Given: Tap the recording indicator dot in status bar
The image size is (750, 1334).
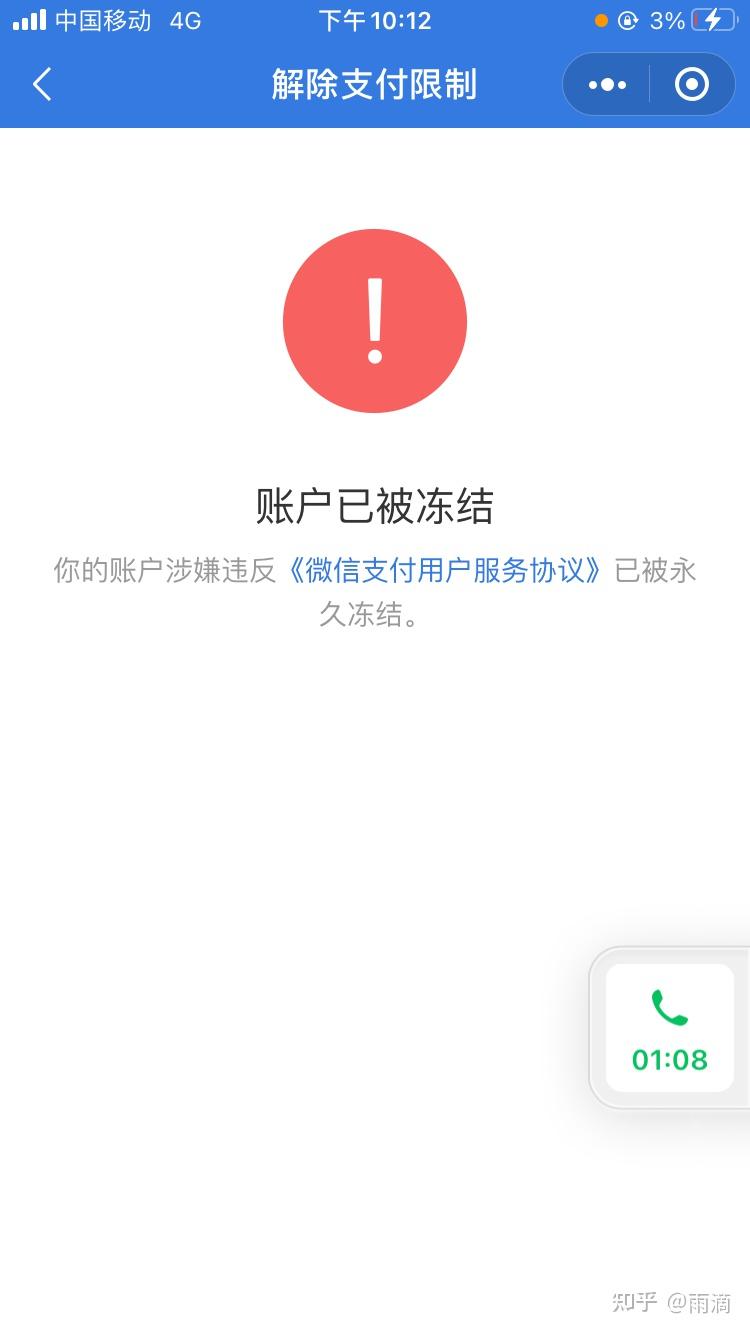Looking at the screenshot, I should (600, 19).
